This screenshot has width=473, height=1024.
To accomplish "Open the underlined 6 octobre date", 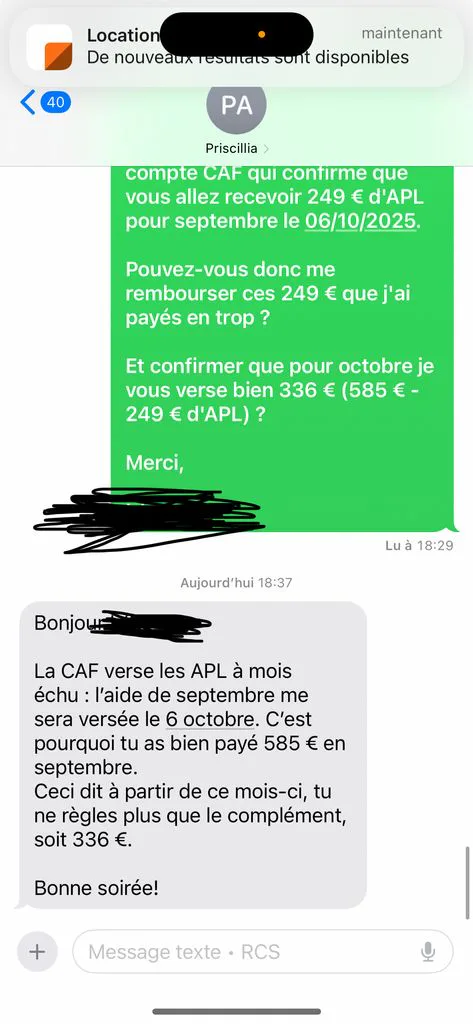I will (209, 719).
